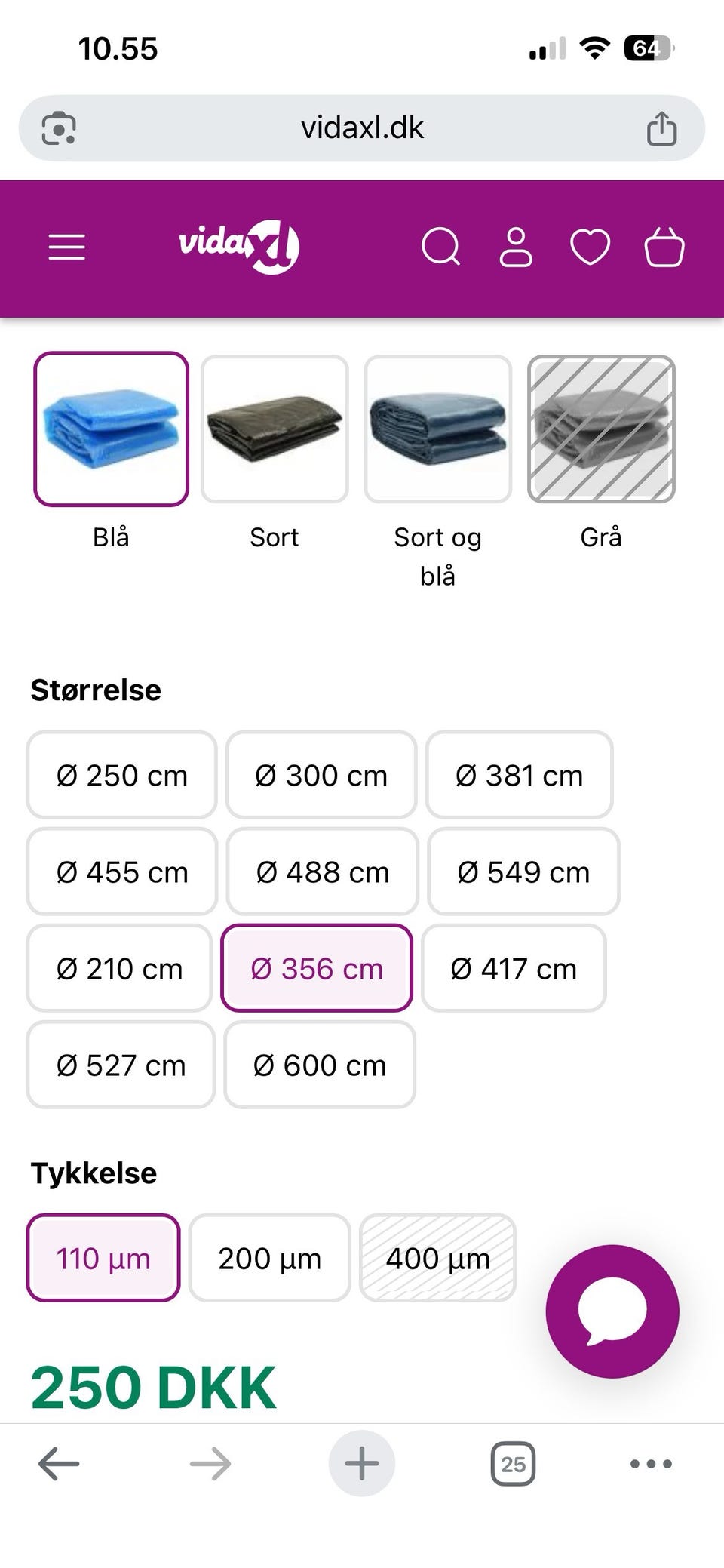Select the 400 µm thickness
The height and width of the screenshot is (1568, 724).
(438, 1258)
